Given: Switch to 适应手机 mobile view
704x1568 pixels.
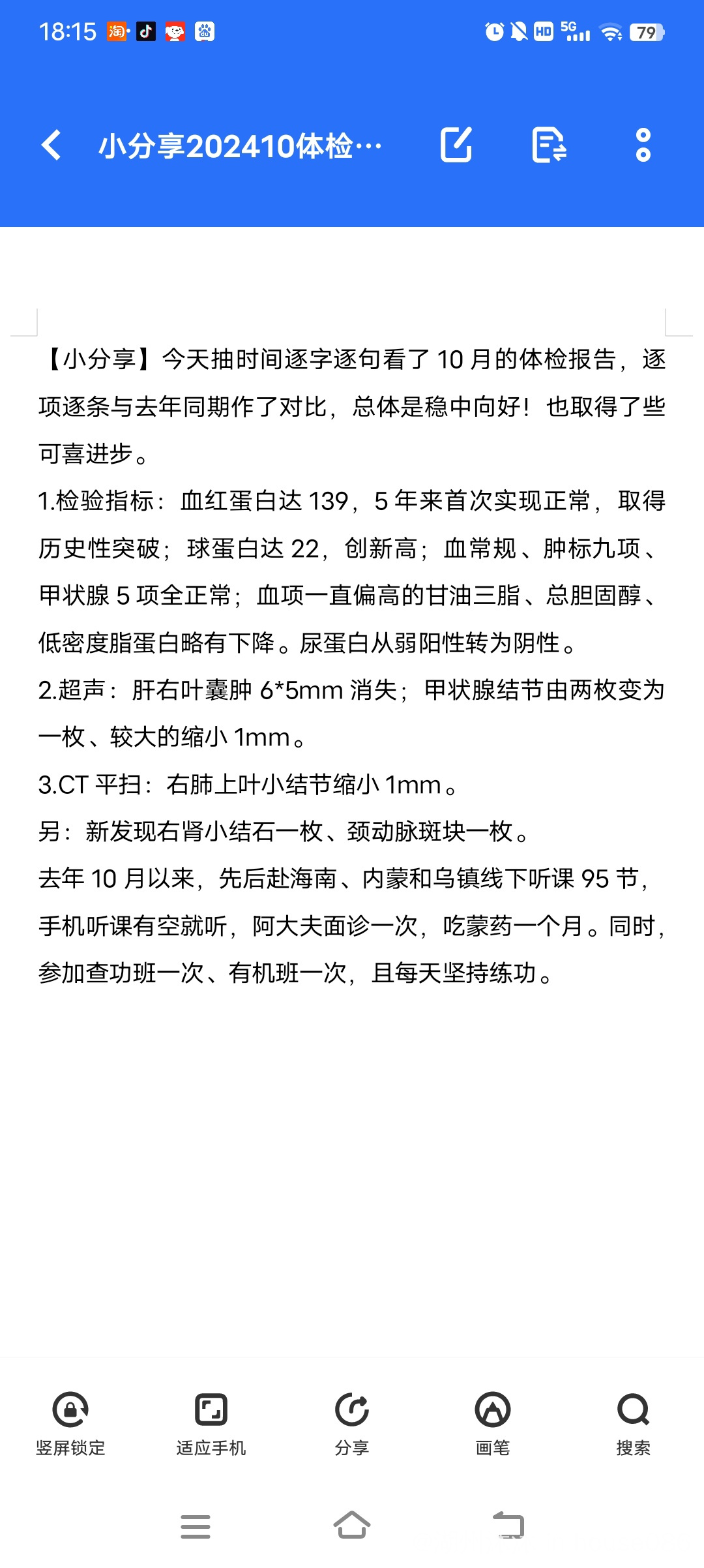Looking at the screenshot, I should point(211,1424).
